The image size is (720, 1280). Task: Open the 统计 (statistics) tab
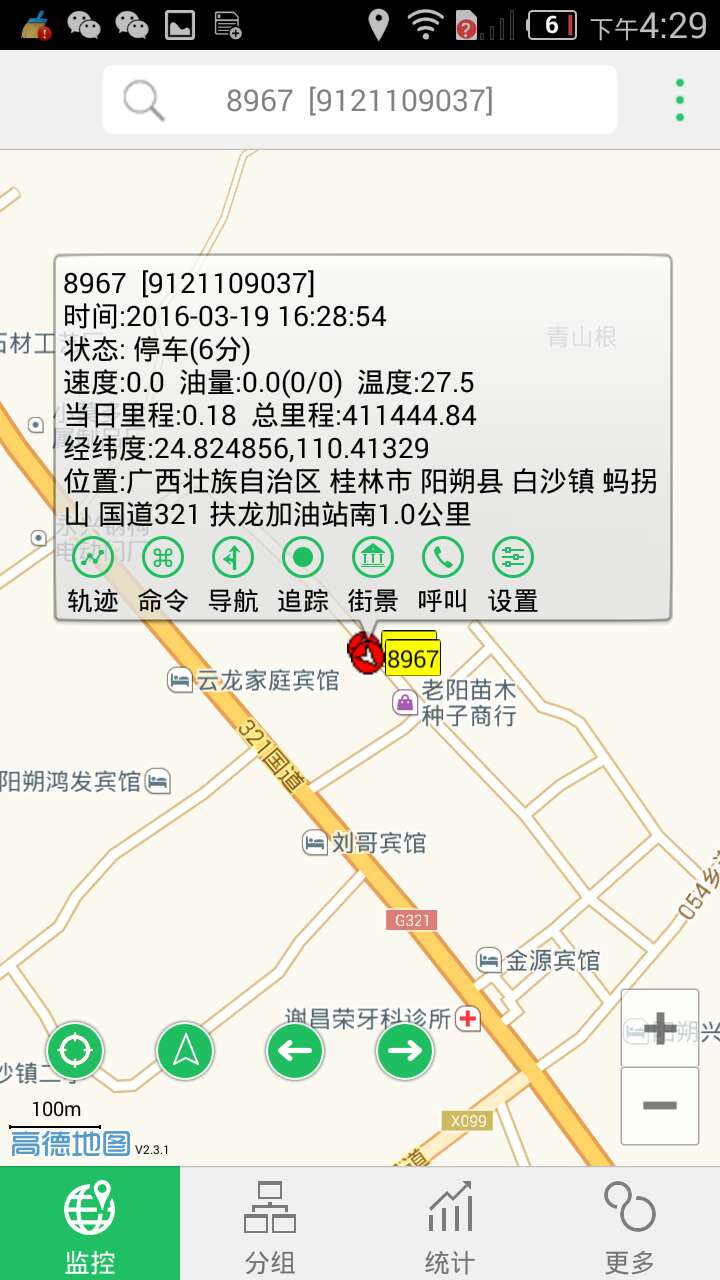pyautogui.click(x=450, y=1220)
